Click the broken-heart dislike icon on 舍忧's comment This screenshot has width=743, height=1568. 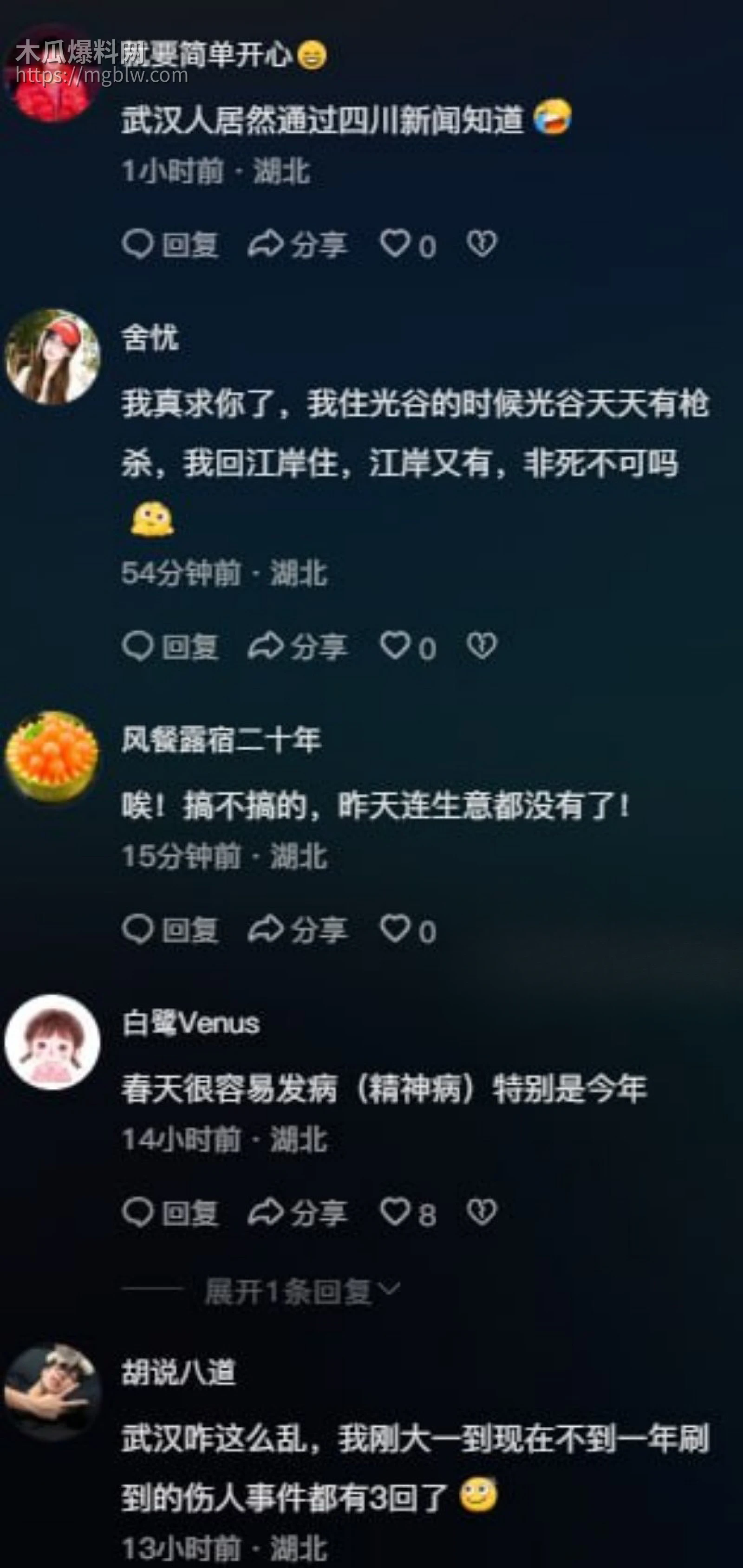pos(481,647)
